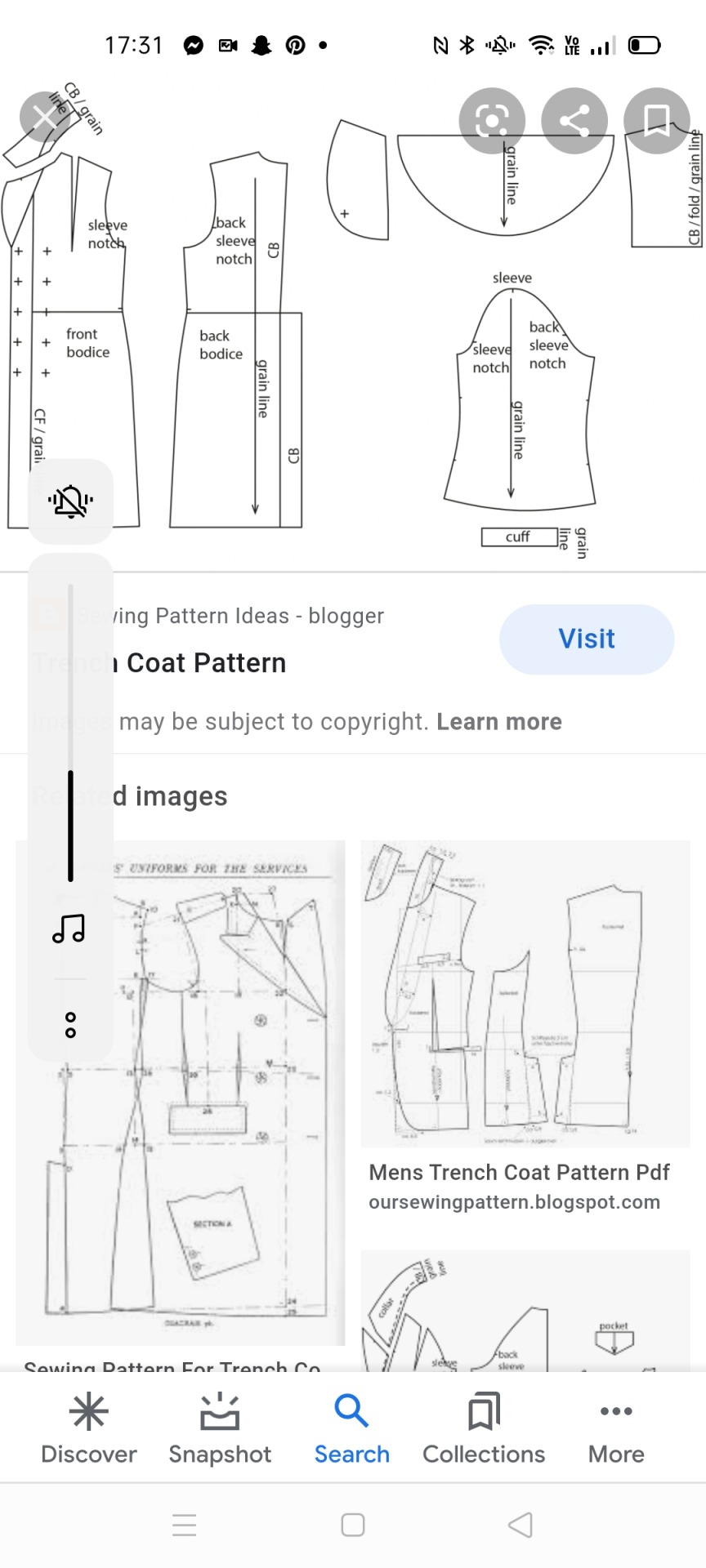Screen dimensions: 706x1568
Task: Close the image viewer
Action: [x=45, y=119]
